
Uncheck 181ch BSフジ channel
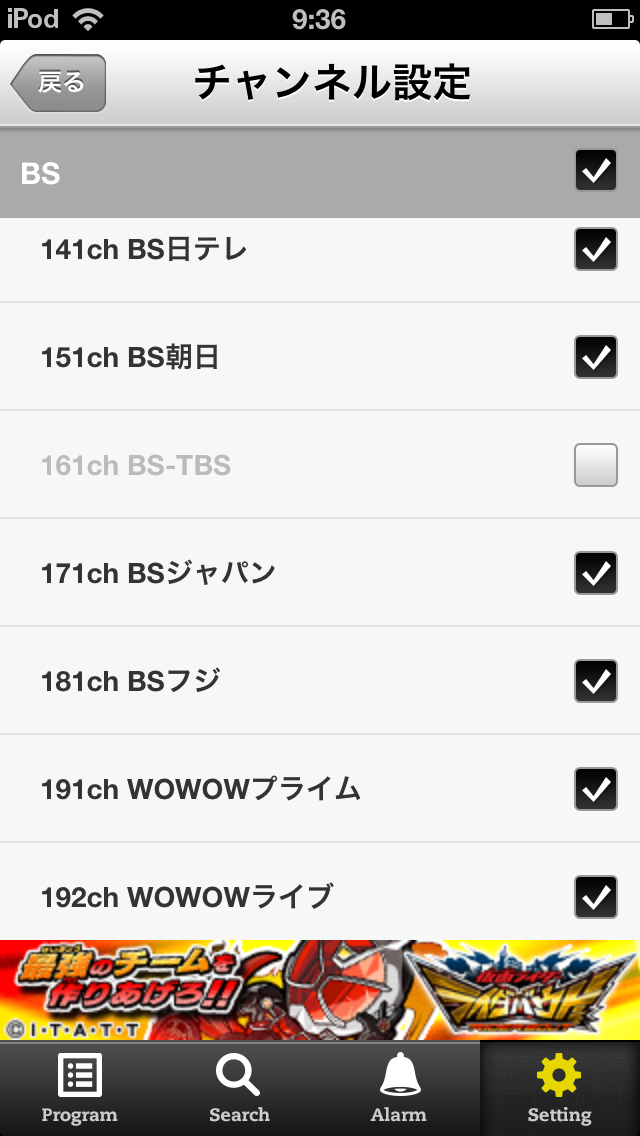point(596,681)
